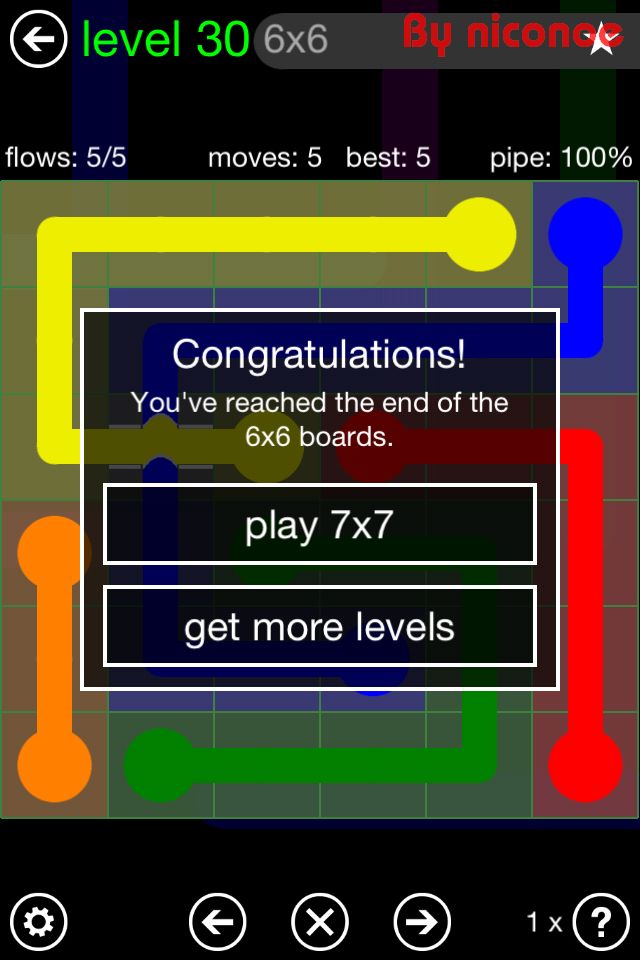Use the hint question mark button

[601, 922]
